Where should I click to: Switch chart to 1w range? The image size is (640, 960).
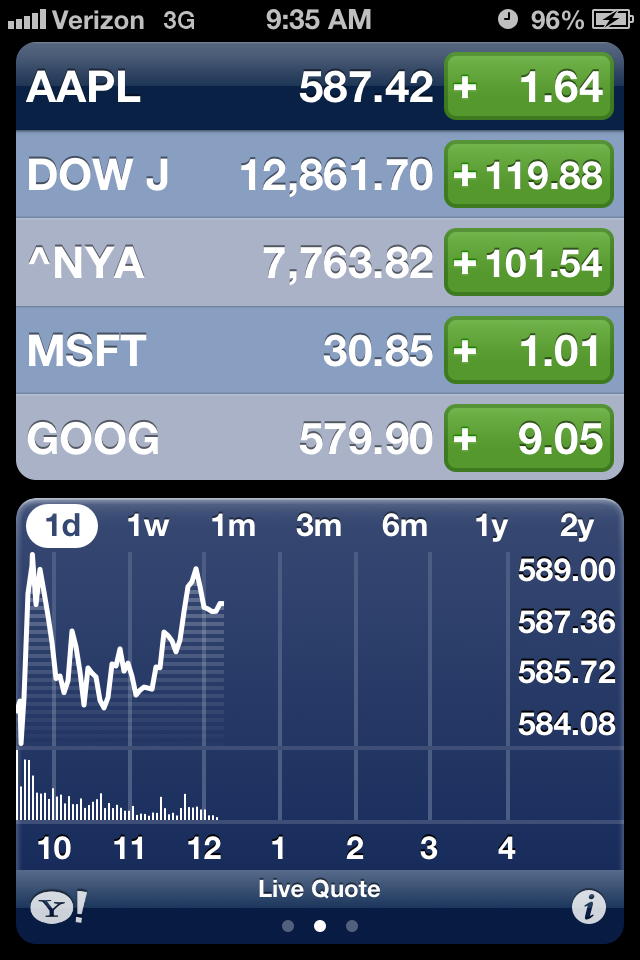point(148,526)
